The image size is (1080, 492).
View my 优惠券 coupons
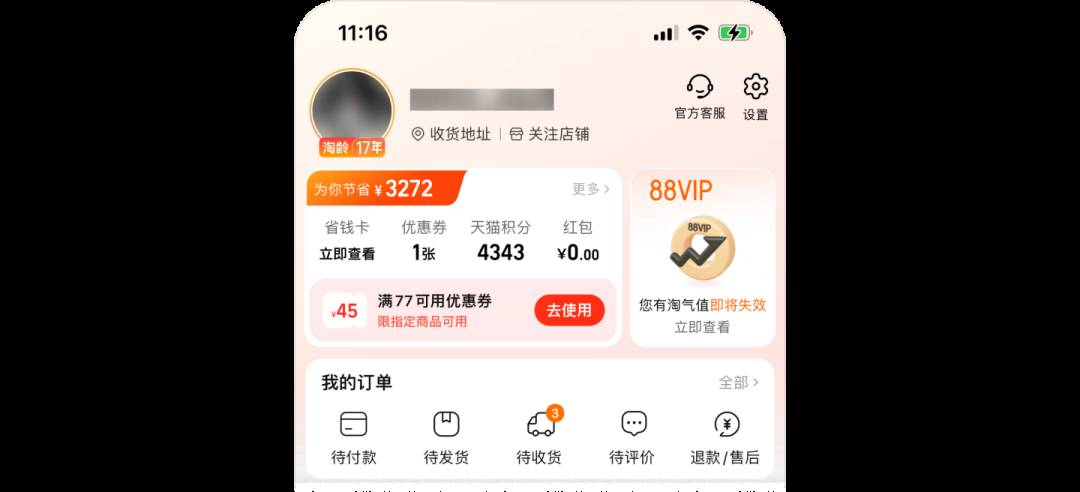pyautogui.click(x=424, y=242)
